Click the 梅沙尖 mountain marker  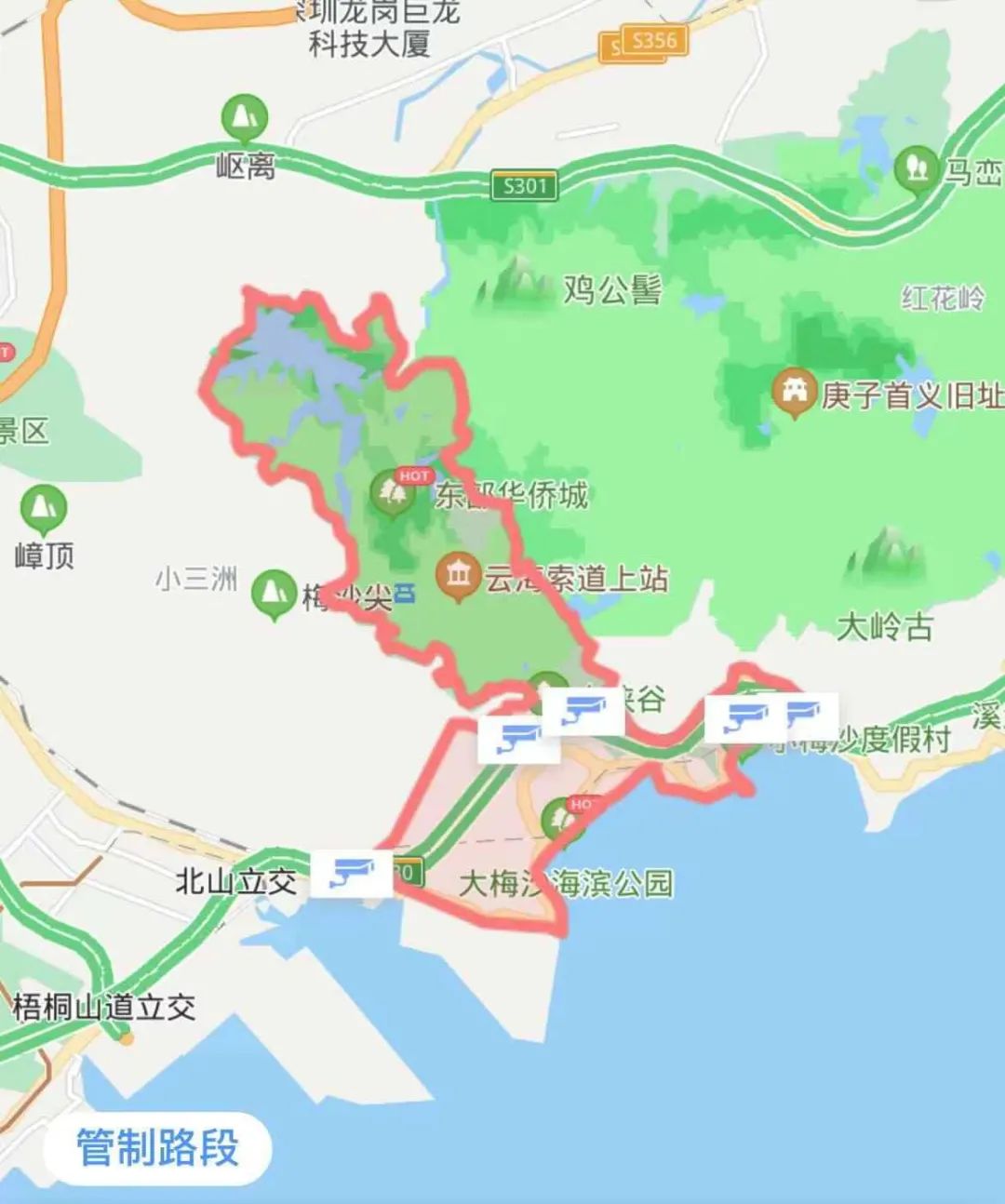275,590
